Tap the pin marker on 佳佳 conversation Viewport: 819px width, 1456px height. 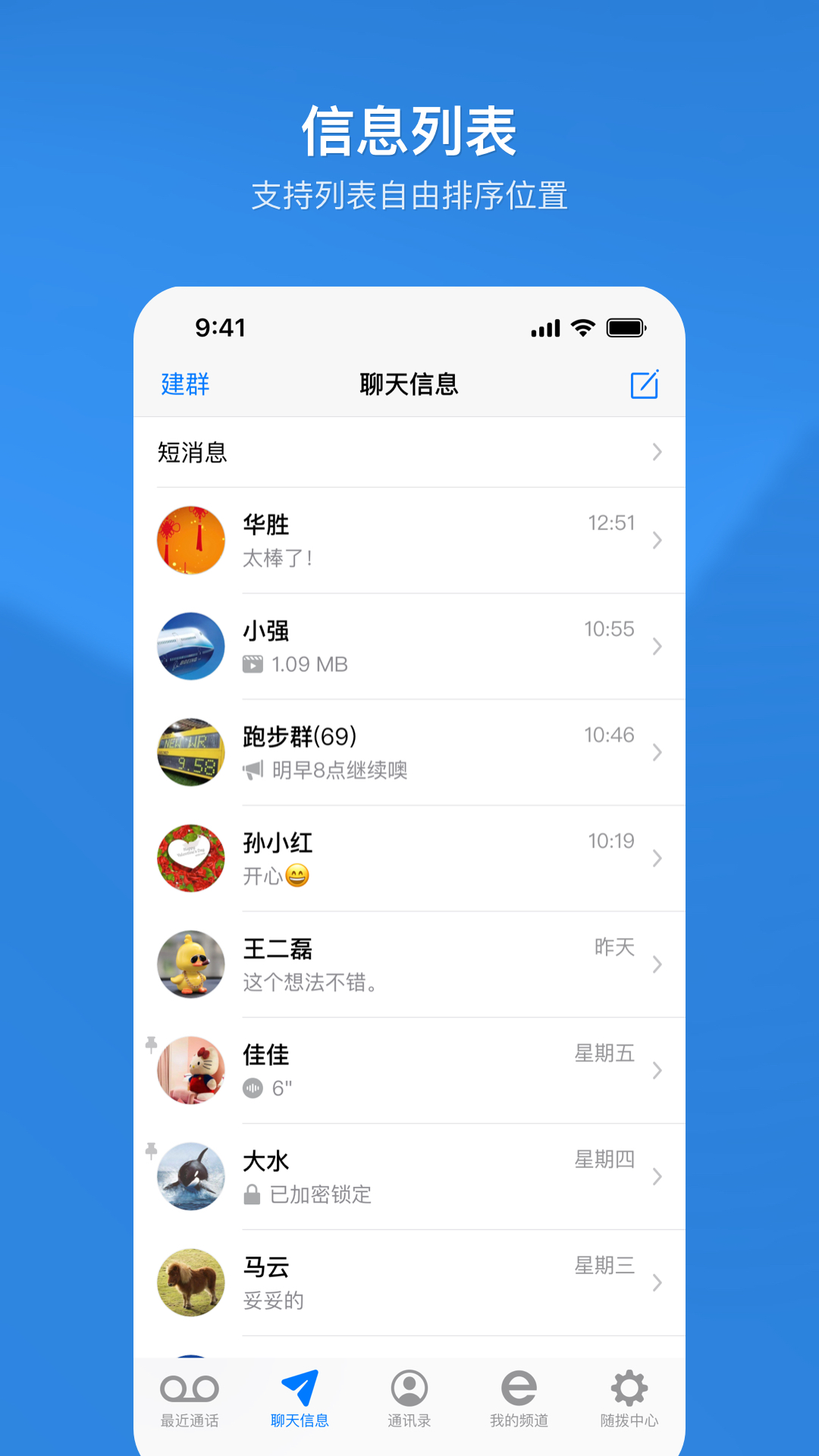click(151, 1044)
